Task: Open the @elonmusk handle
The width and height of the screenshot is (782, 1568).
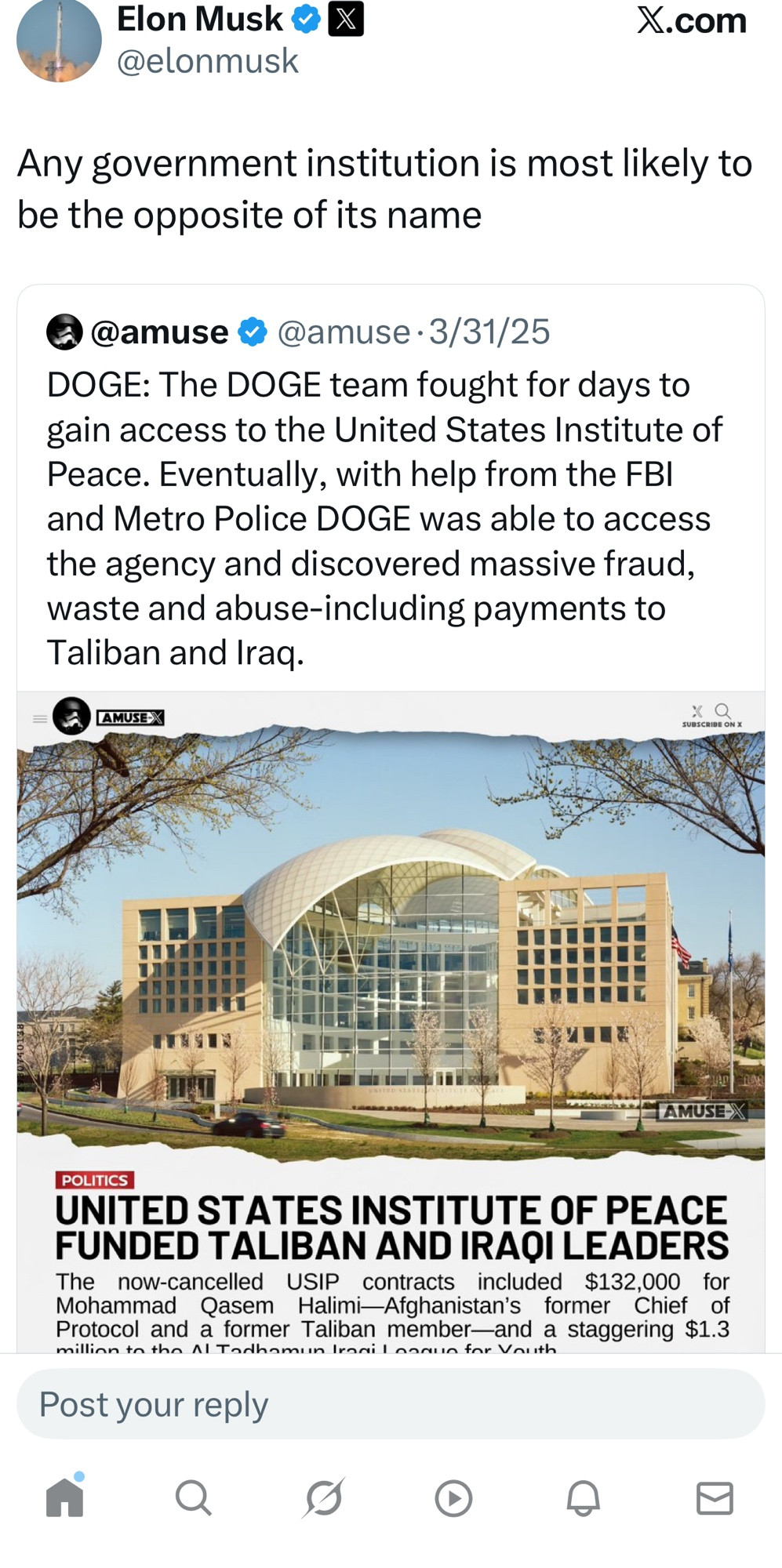Action: (207, 61)
